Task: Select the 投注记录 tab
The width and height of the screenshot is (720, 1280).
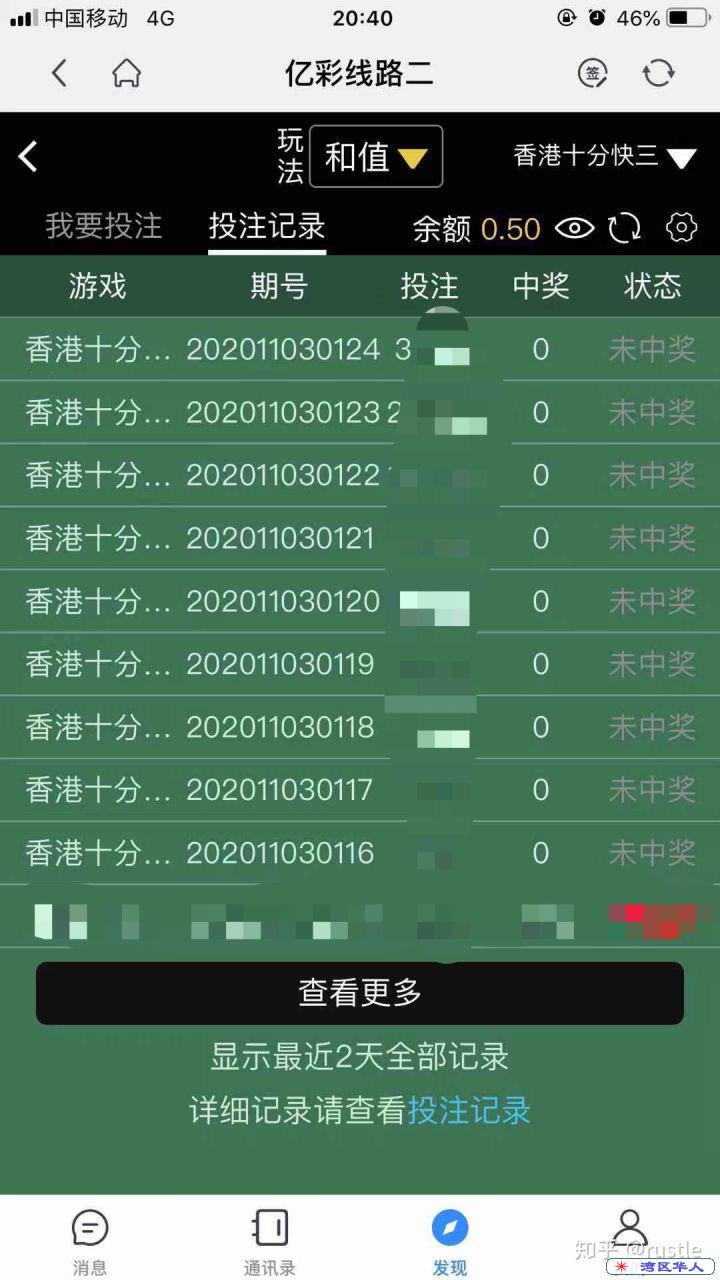Action: click(266, 226)
